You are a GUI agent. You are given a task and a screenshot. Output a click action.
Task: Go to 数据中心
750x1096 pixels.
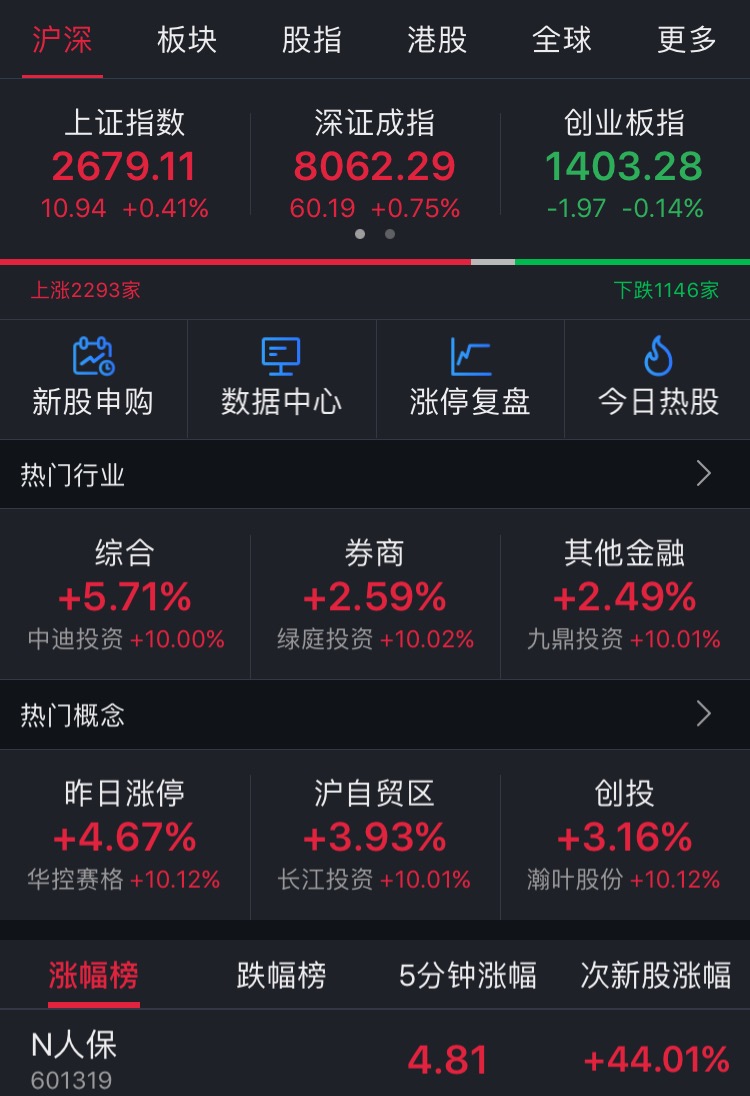point(281,379)
